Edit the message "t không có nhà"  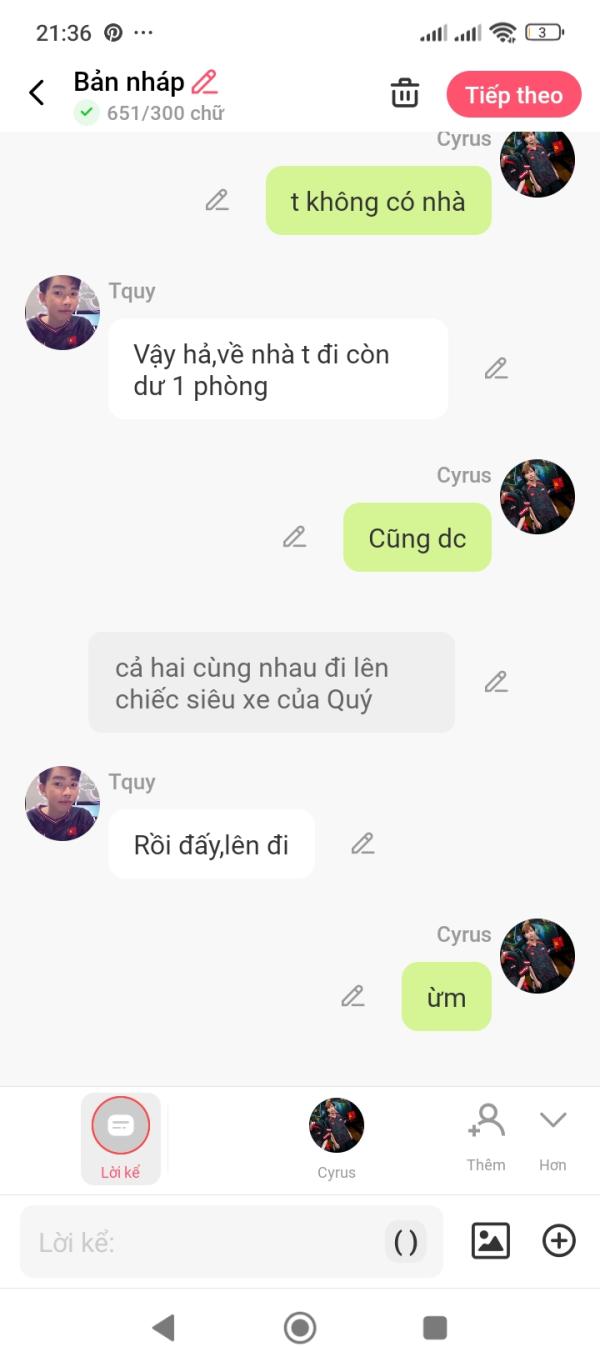pos(217,200)
